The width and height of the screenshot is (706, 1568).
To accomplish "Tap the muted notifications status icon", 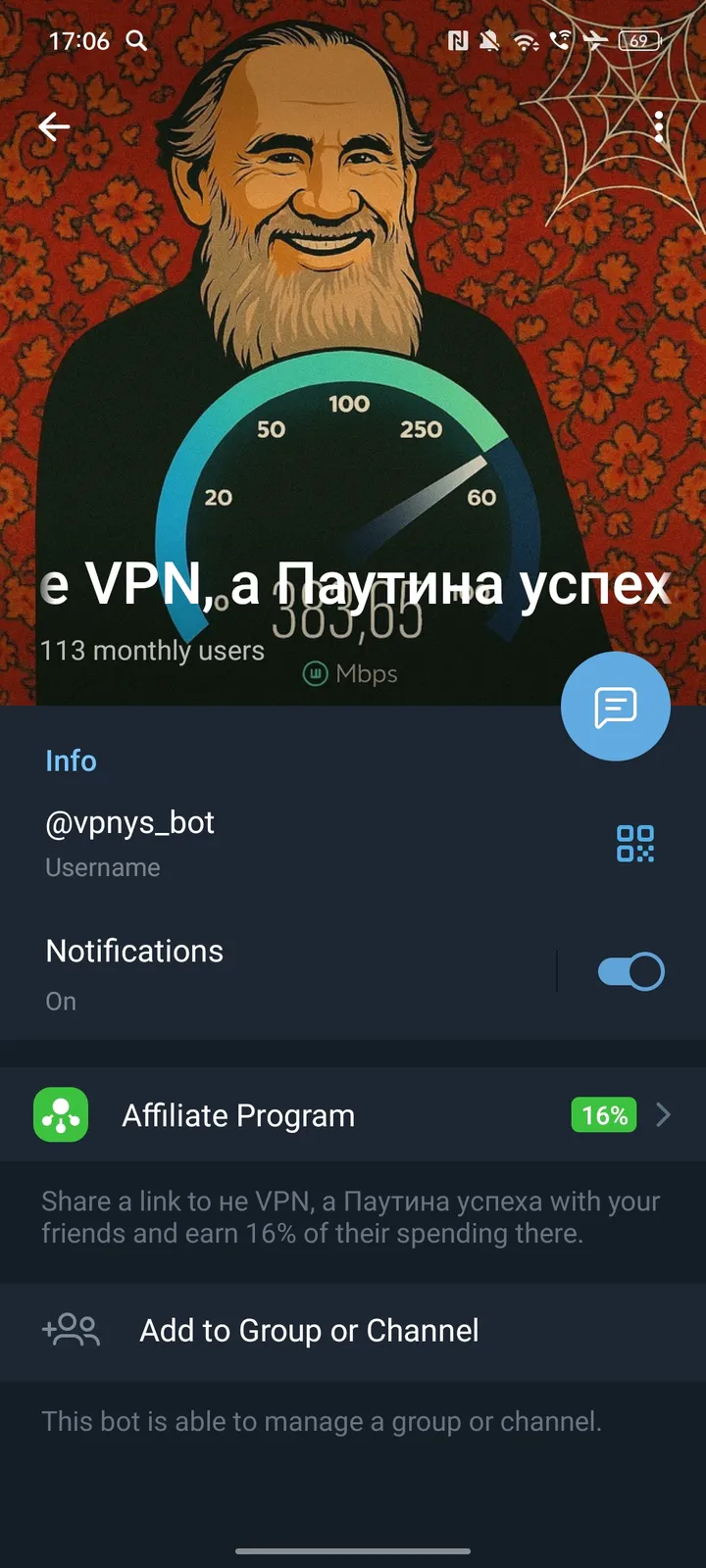I will click(490, 41).
